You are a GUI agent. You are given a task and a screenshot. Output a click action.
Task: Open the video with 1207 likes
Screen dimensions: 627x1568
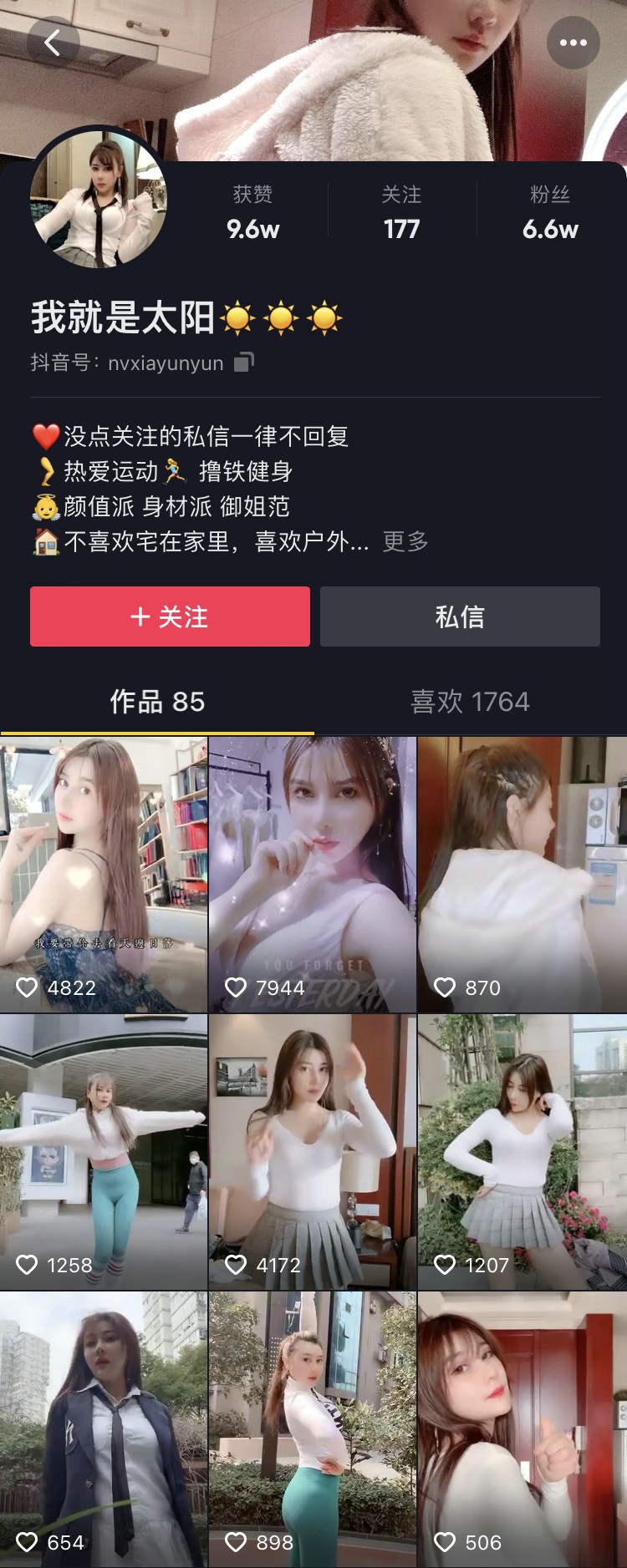[522, 1151]
